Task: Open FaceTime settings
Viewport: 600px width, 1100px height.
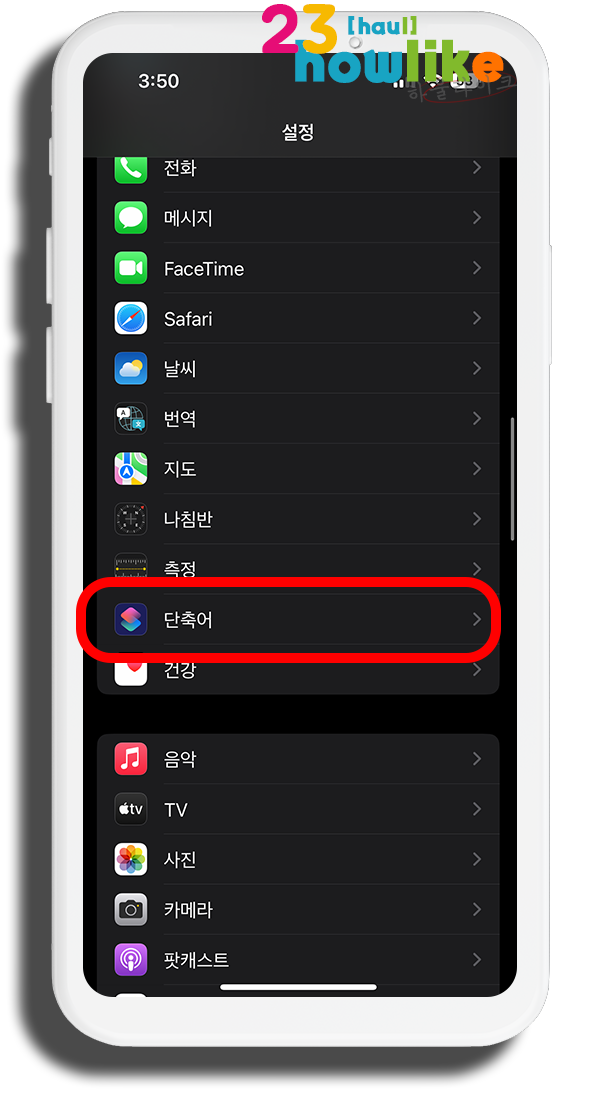Action: pyautogui.click(x=298, y=269)
